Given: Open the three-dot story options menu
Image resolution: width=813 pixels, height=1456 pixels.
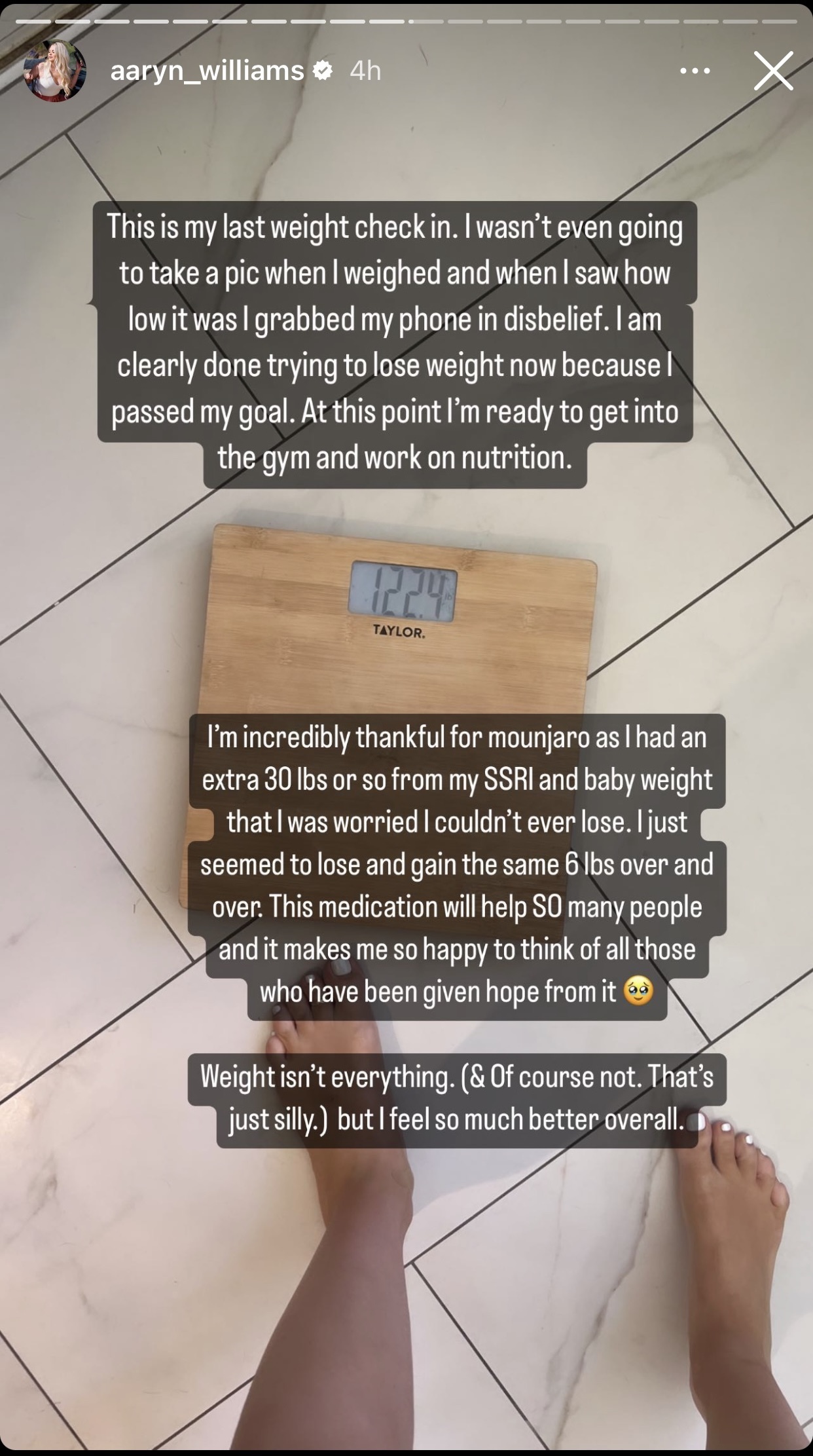Looking at the screenshot, I should [x=695, y=71].
